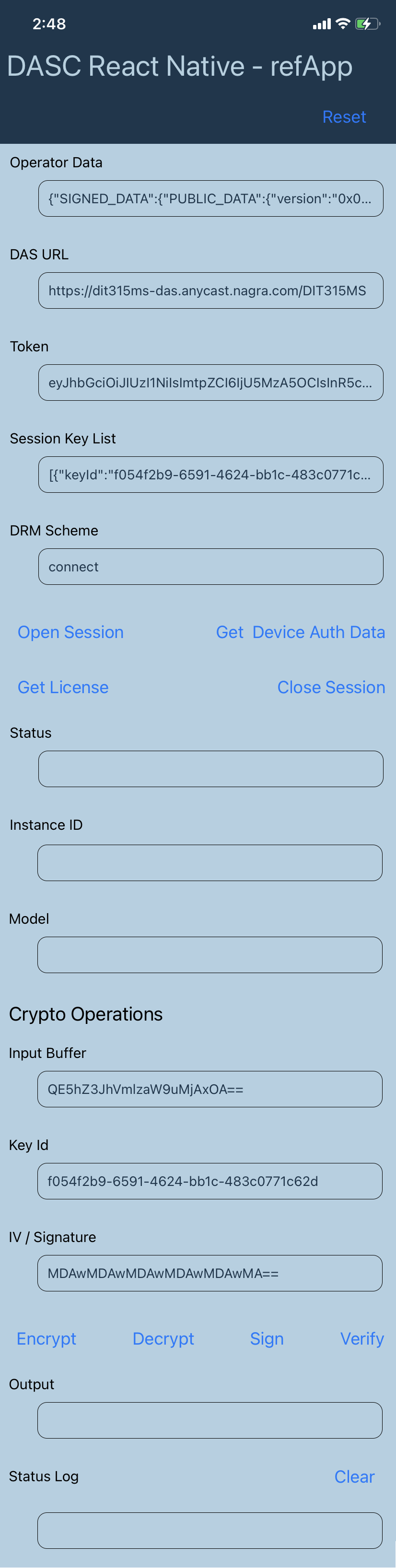This screenshot has height=1568, width=396.
Task: Get Device Auth Data
Action: coord(300,632)
